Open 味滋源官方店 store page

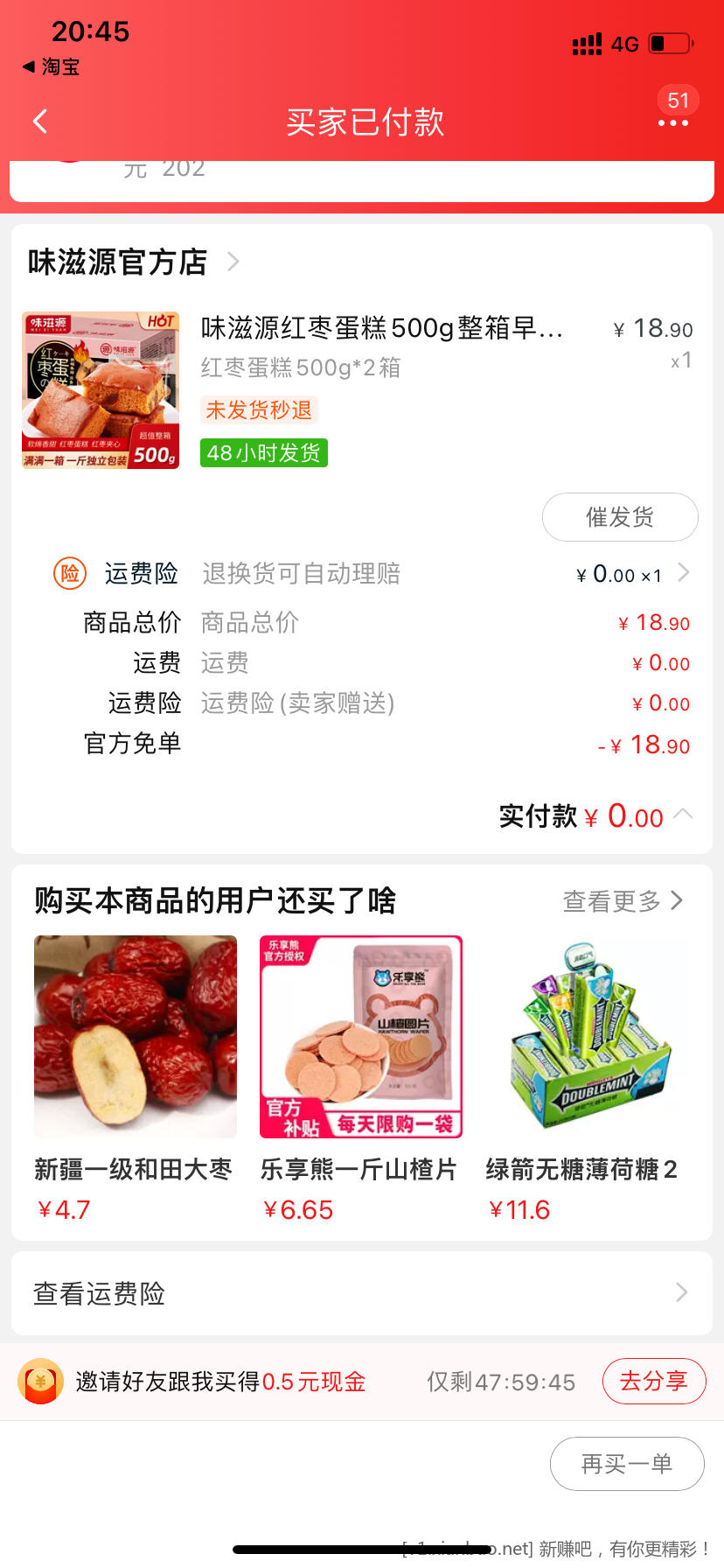pyautogui.click(x=133, y=262)
